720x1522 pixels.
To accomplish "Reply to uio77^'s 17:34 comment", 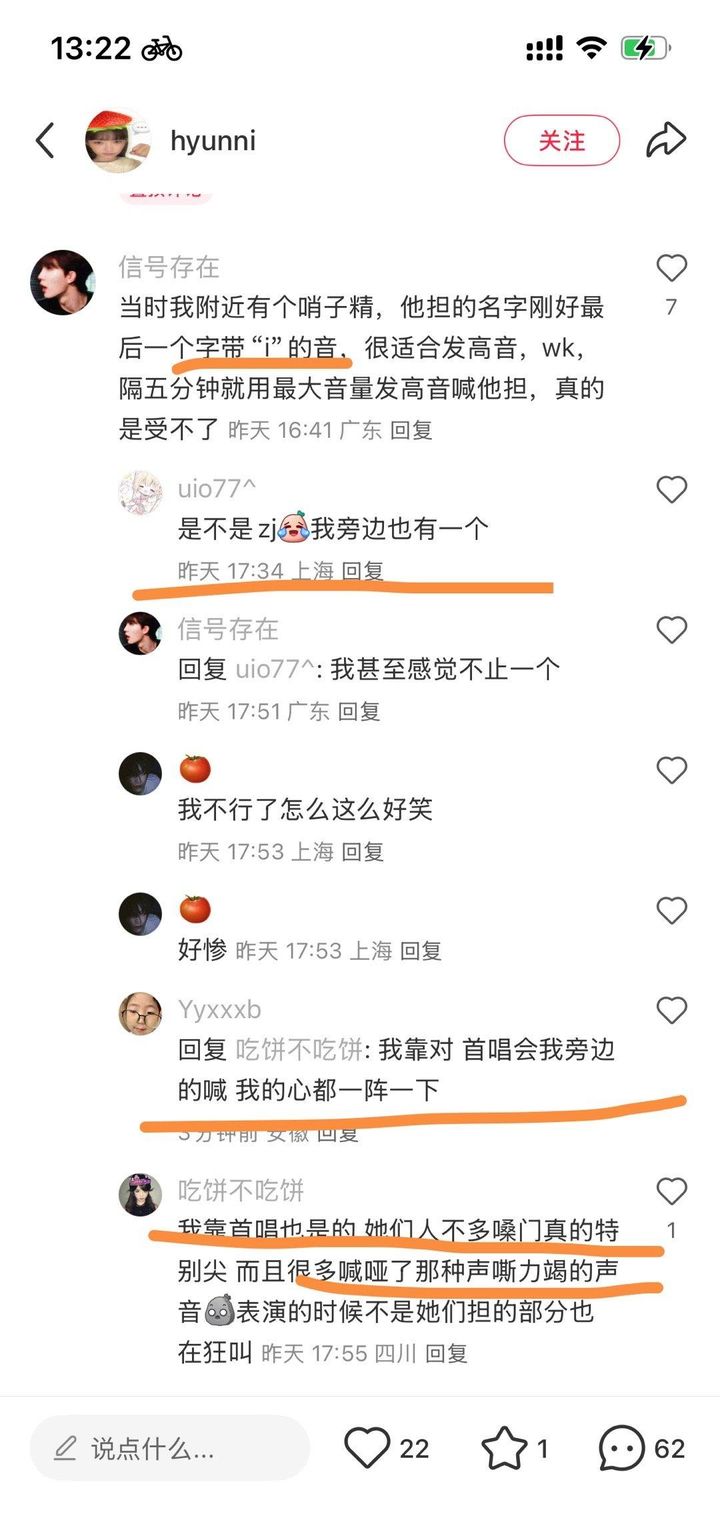I will [x=363, y=571].
